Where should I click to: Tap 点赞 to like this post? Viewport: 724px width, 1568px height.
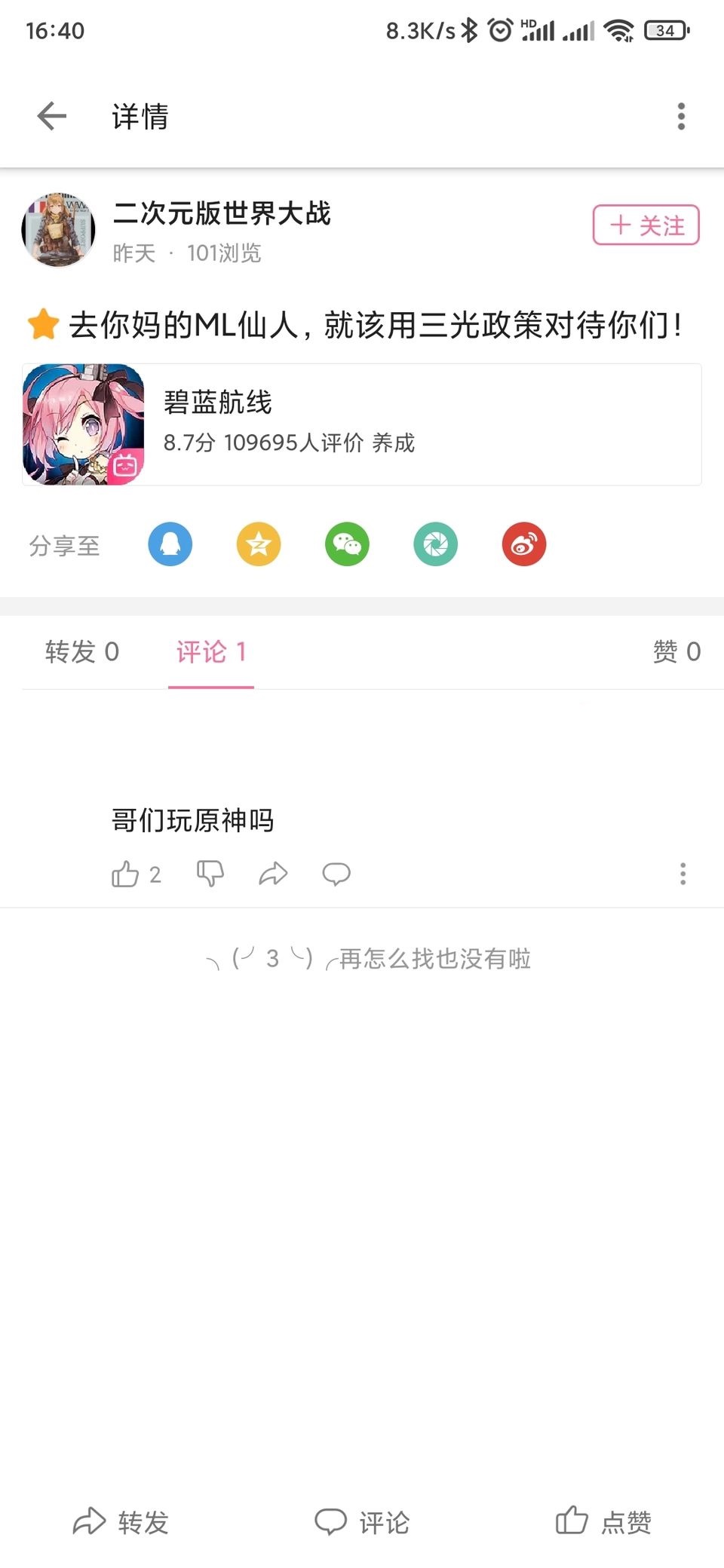(603, 1522)
